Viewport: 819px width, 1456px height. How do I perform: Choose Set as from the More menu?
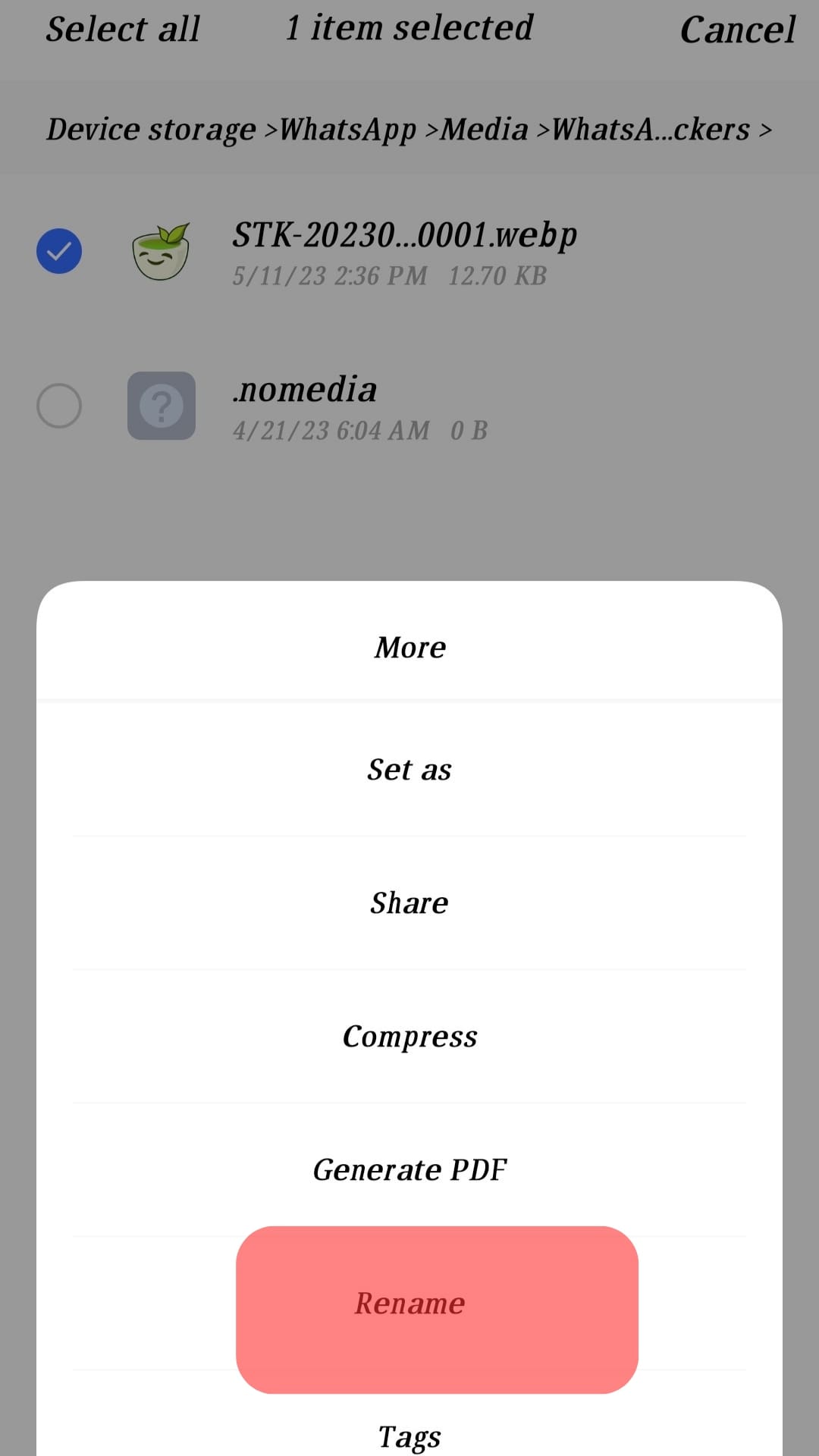(409, 770)
